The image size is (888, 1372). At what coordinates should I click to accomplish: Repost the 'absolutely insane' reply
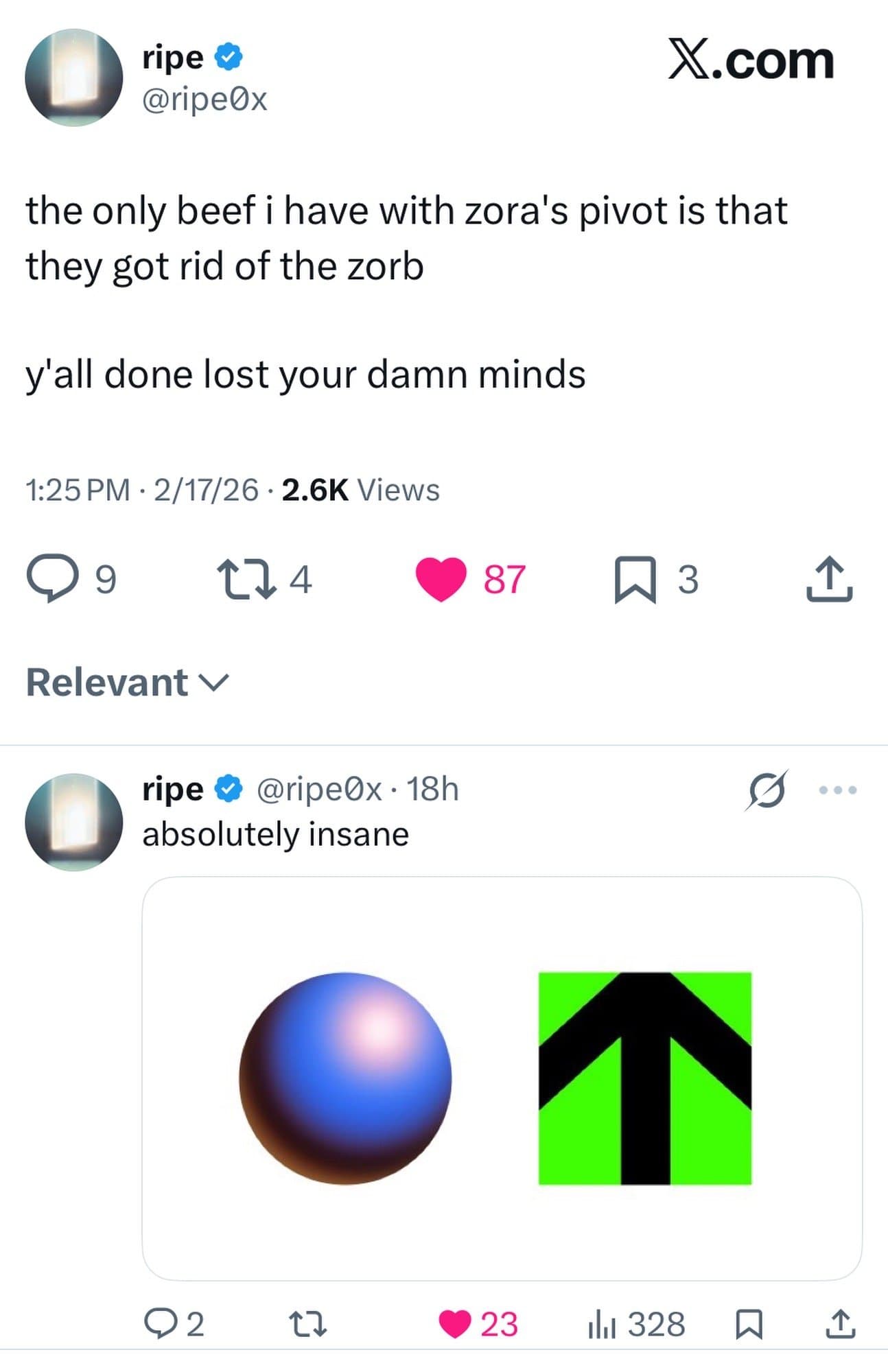[x=307, y=1324]
